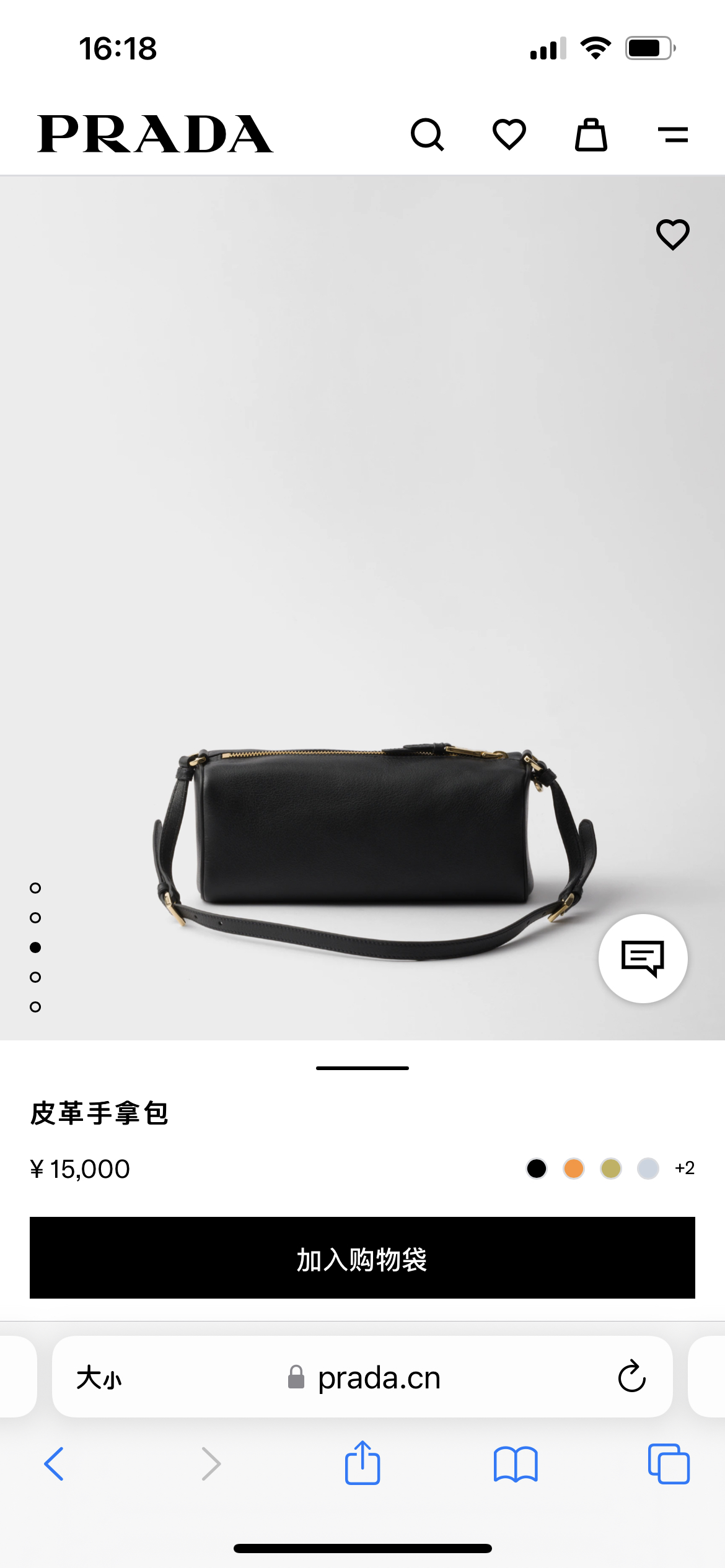The width and height of the screenshot is (725, 1568).
Task: Open the wishlist heart in header
Action: [509, 134]
